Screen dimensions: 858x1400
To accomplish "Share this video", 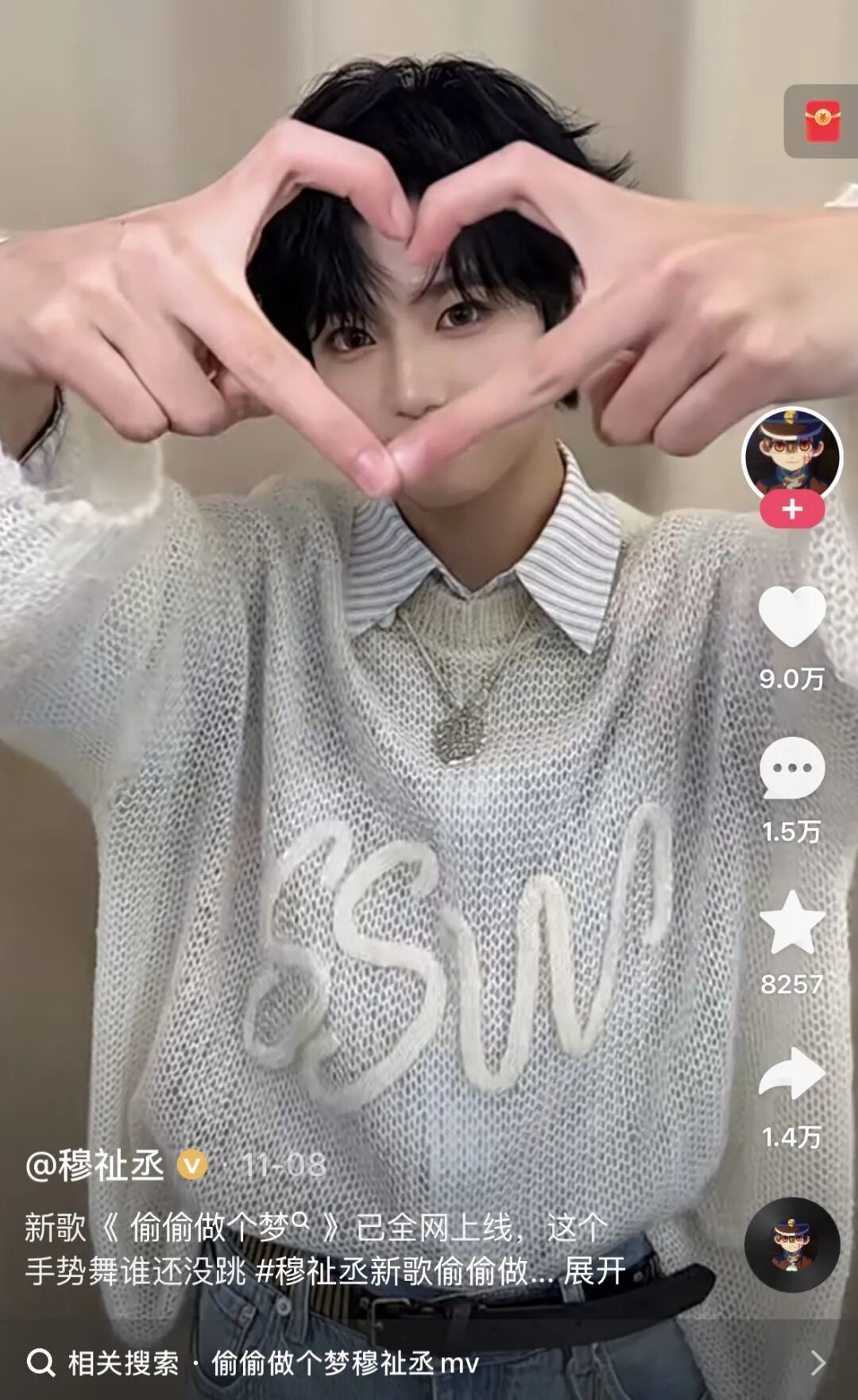I will tap(791, 1074).
